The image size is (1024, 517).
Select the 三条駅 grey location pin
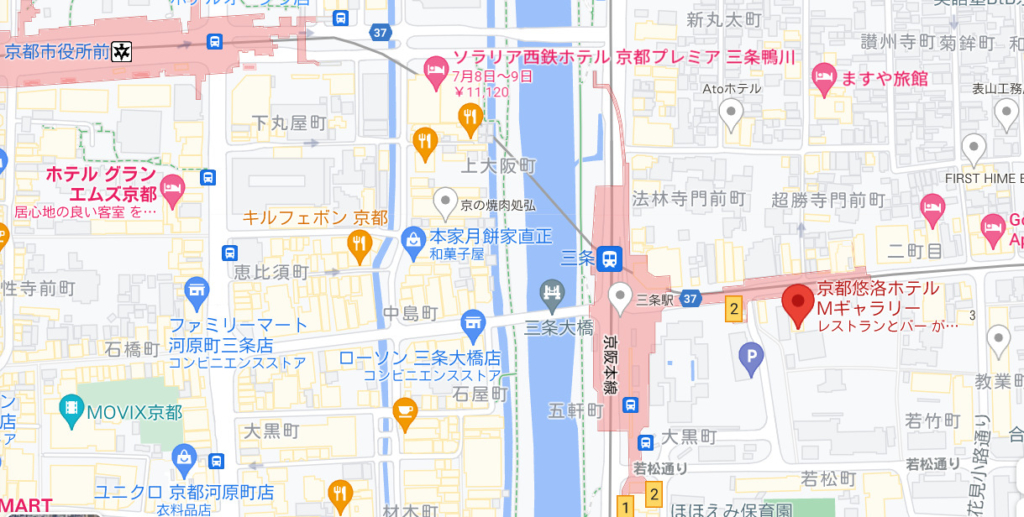621,295
